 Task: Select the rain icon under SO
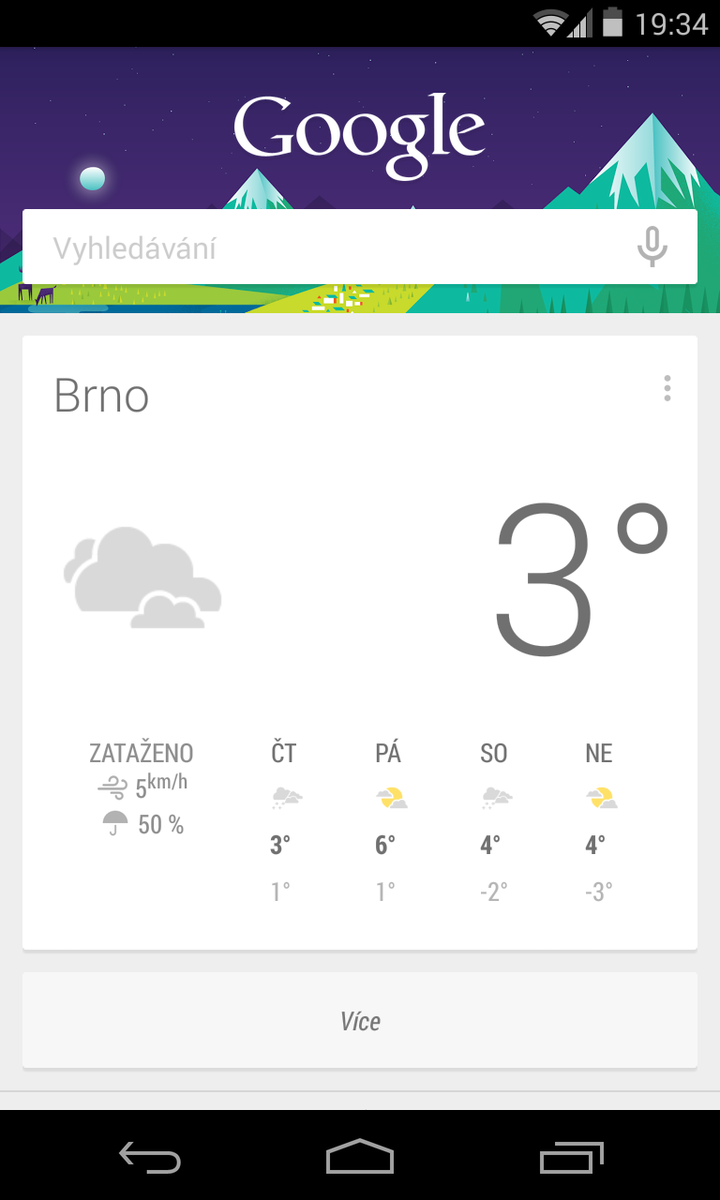point(494,795)
